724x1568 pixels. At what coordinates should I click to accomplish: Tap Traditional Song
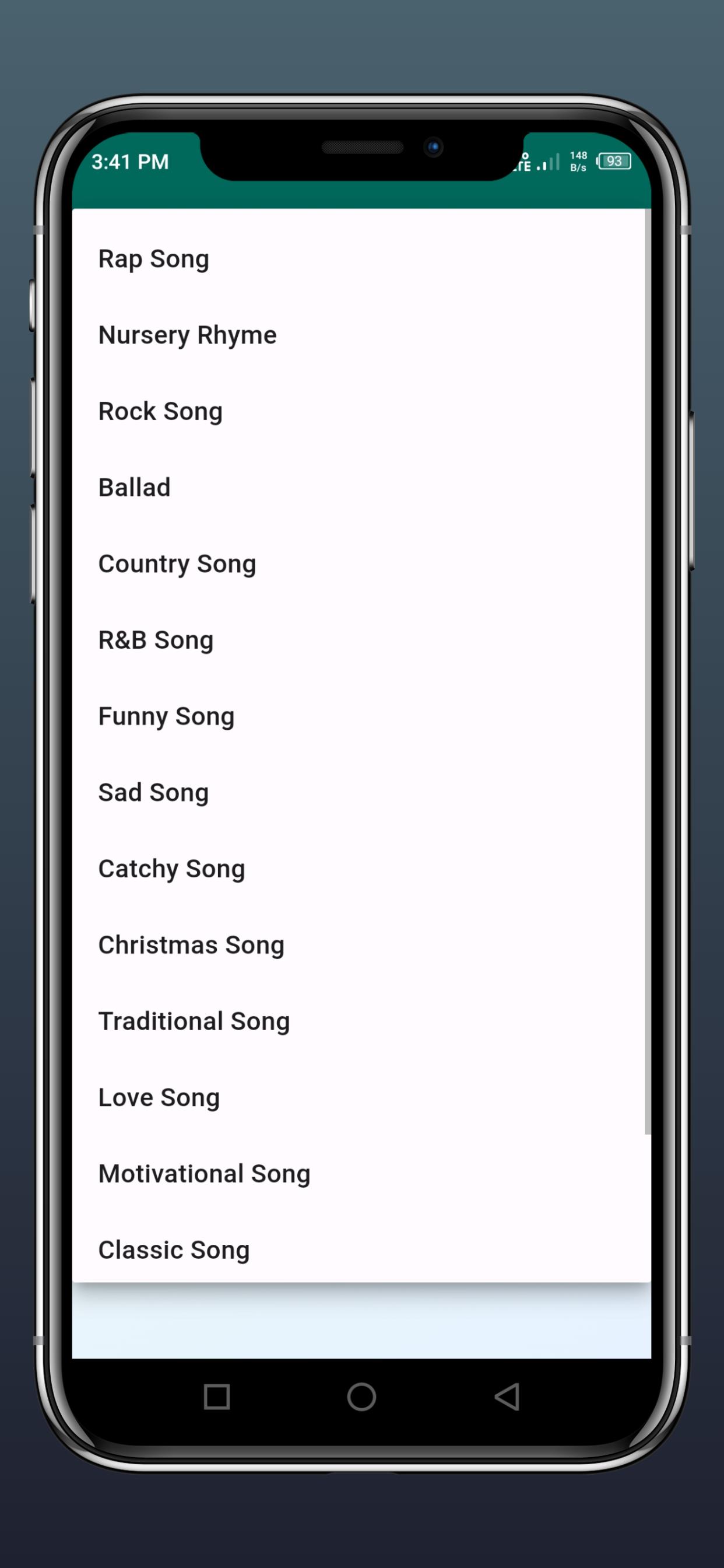(361, 1021)
